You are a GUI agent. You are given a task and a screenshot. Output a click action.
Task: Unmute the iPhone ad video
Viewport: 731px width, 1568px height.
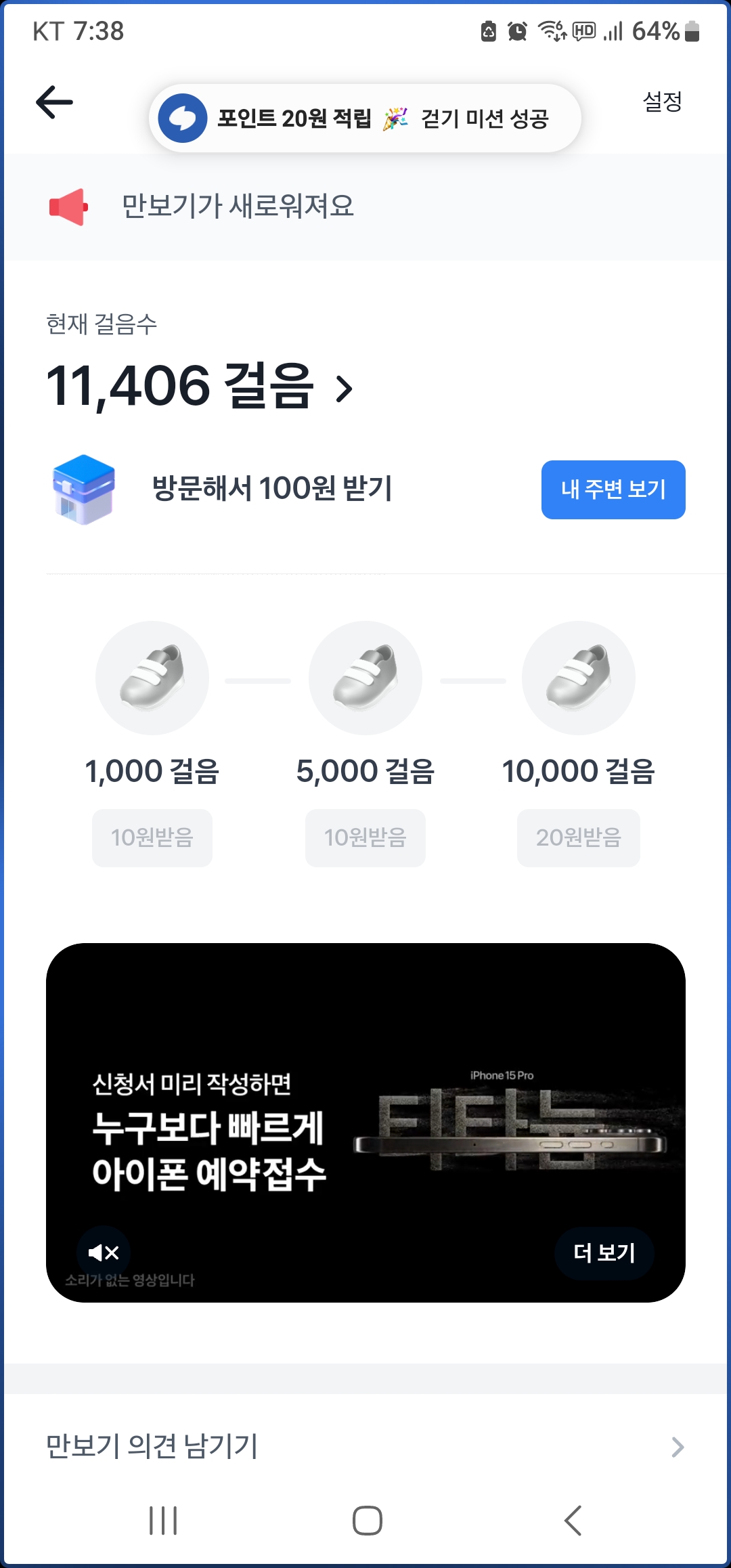pos(104,1253)
